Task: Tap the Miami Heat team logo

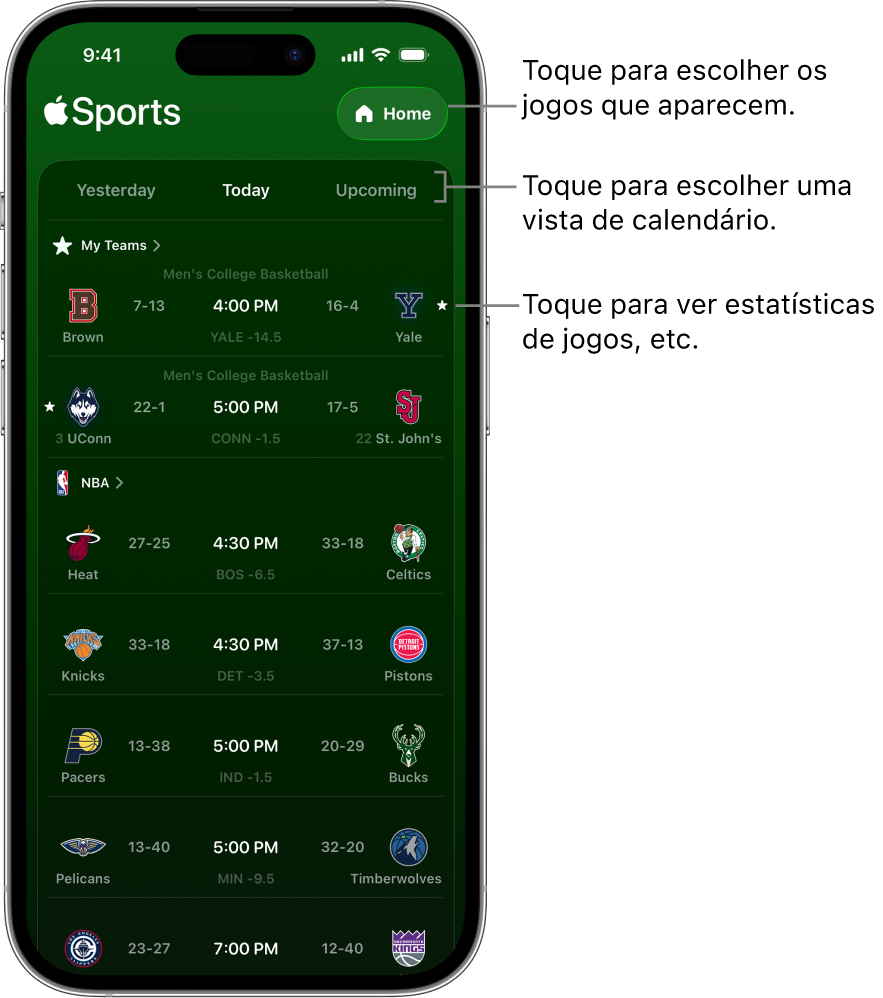Action: [82, 542]
